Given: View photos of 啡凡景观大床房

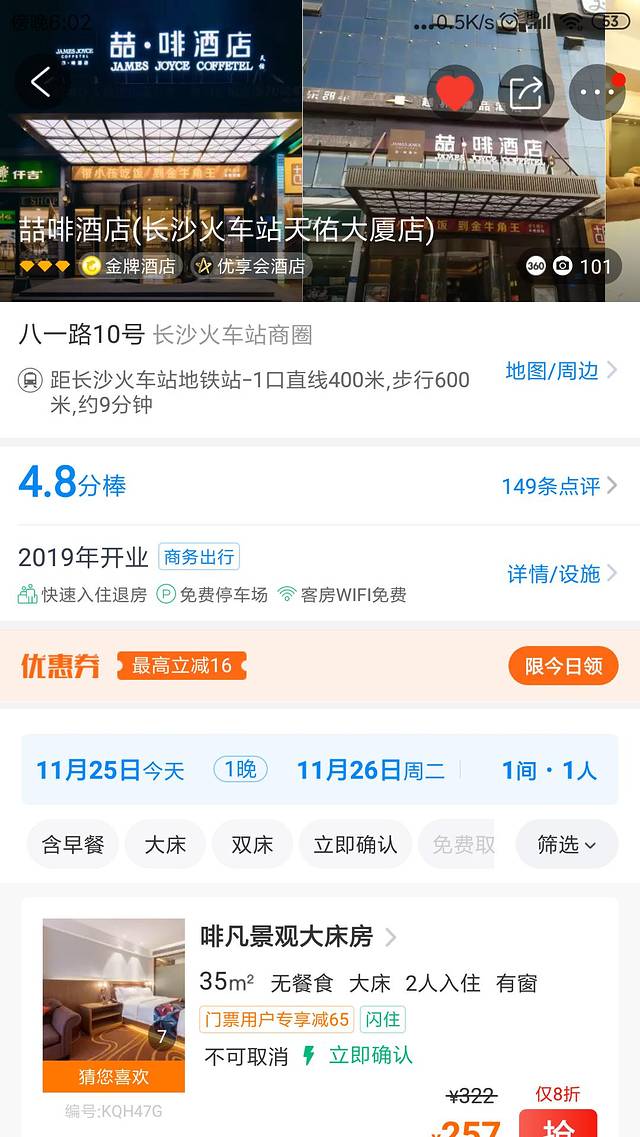Looking at the screenshot, I should point(113,990).
